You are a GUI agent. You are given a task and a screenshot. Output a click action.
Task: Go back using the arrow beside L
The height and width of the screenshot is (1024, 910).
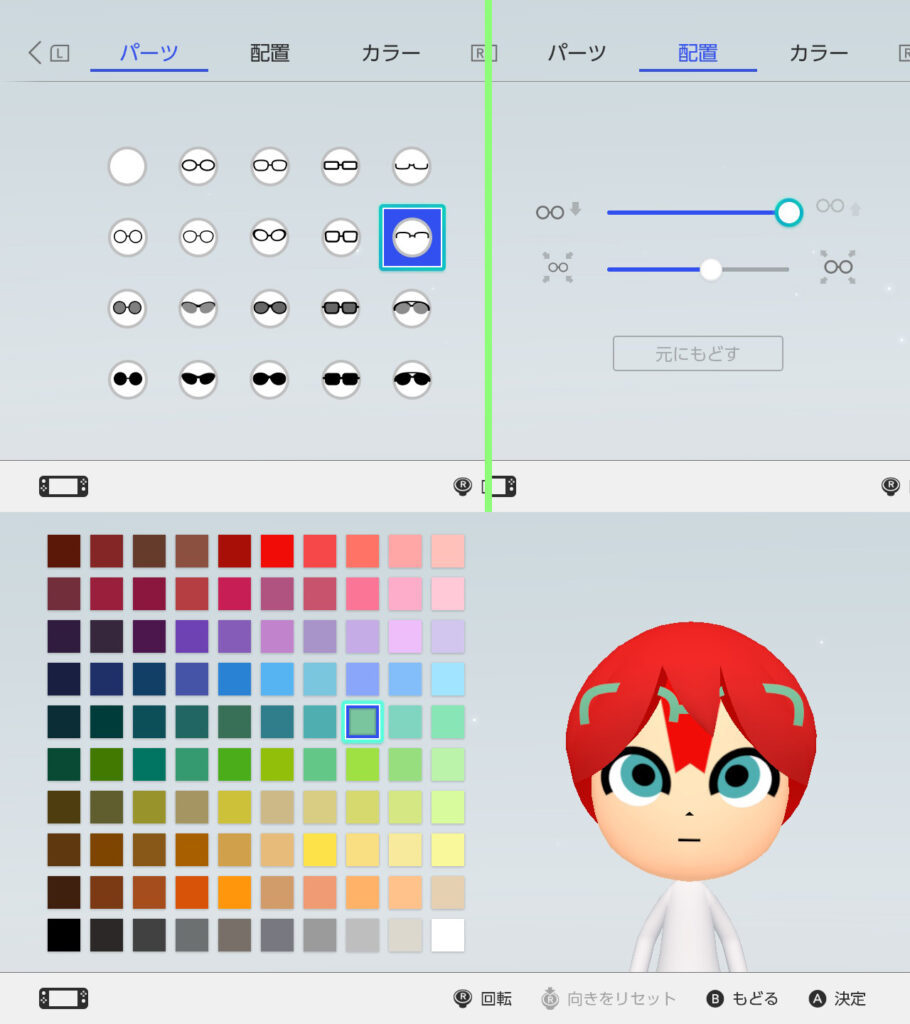click(35, 53)
